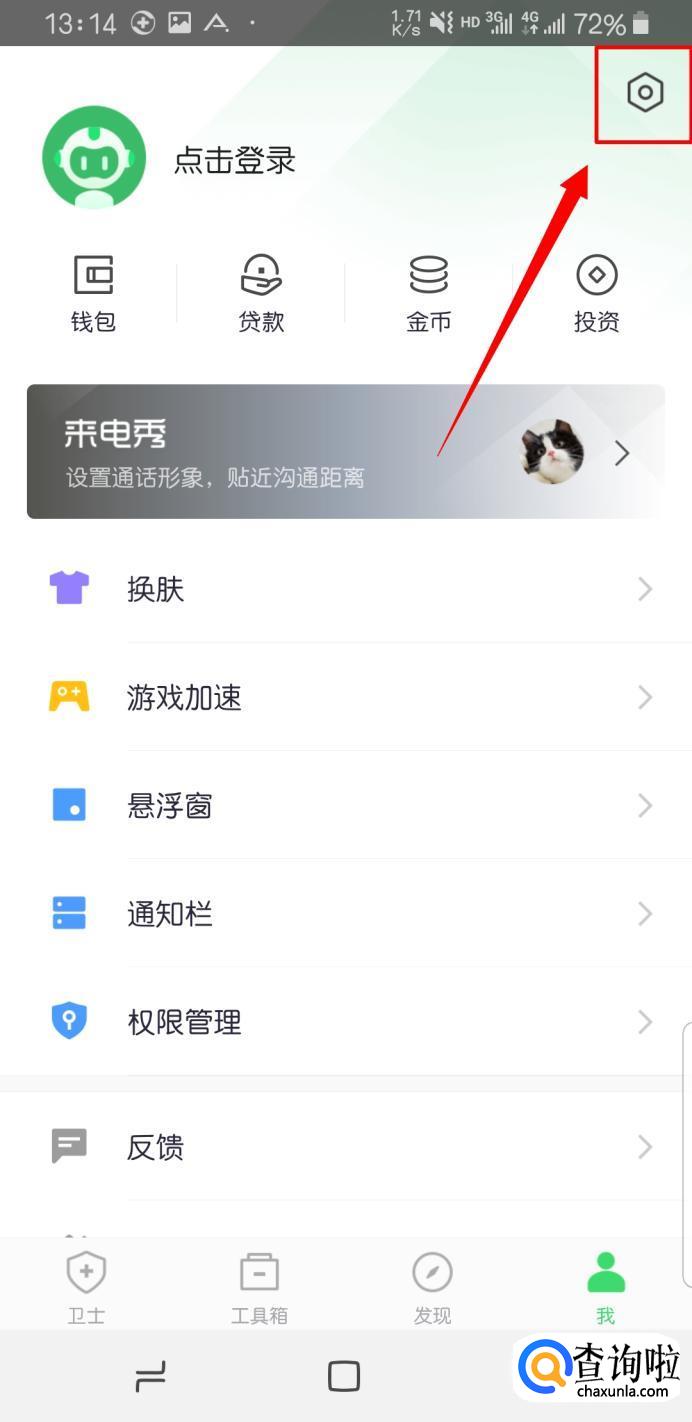Screen dimensions: 692x1422
Task: Open the 钱包 wallet shortcut
Action: pyautogui.click(x=93, y=293)
